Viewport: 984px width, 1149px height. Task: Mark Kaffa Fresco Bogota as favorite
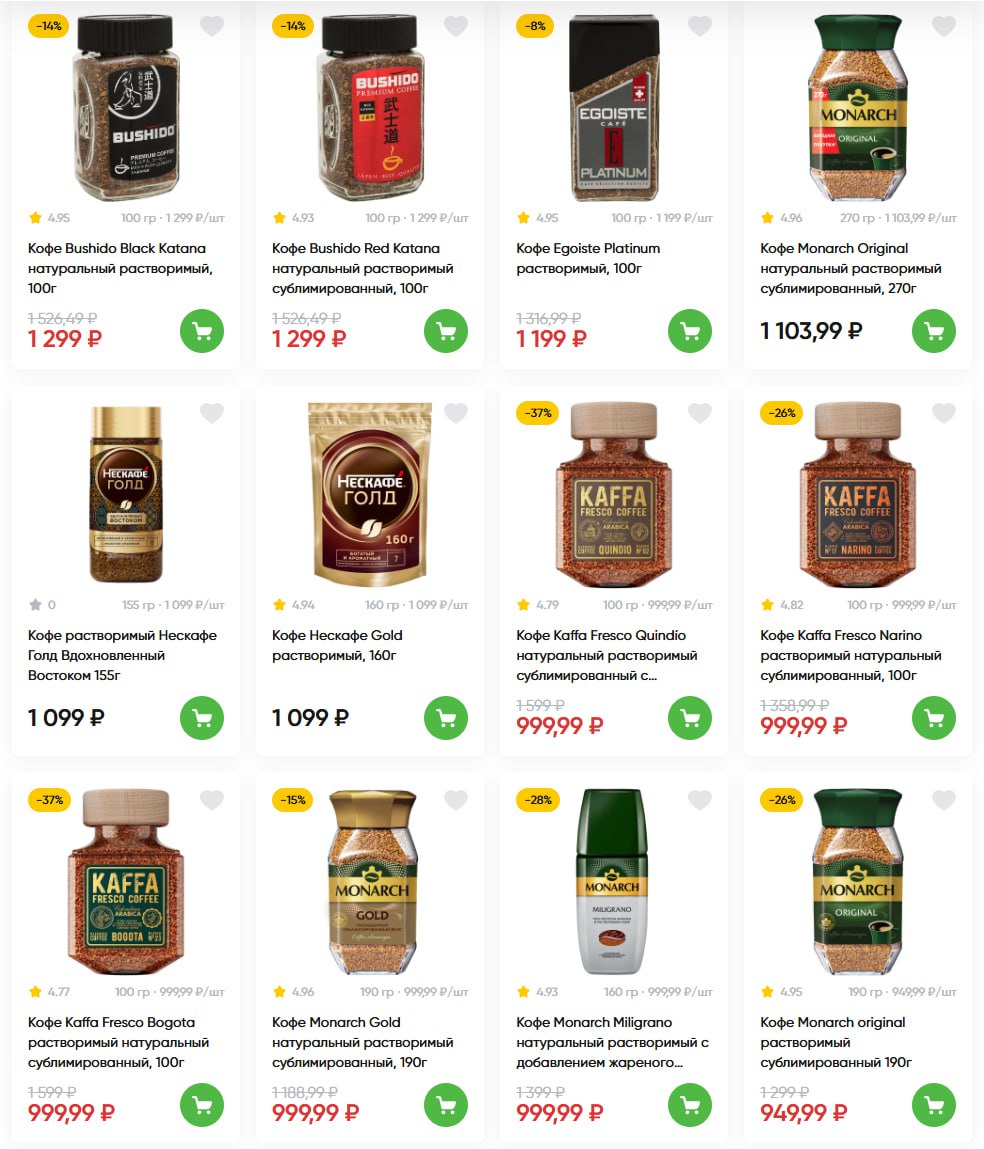pyautogui.click(x=212, y=800)
